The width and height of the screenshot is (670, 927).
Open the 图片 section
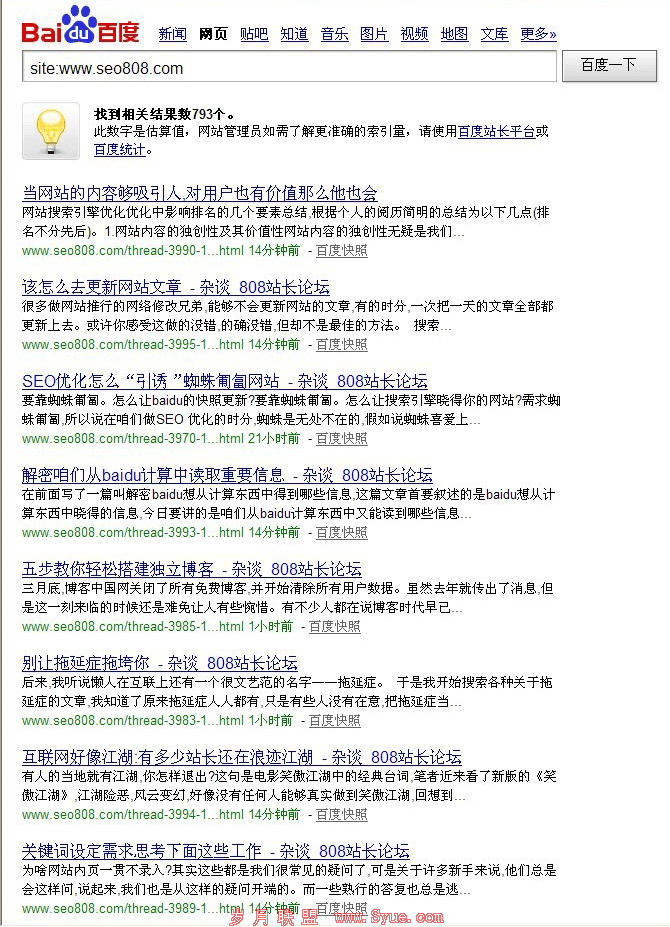374,34
